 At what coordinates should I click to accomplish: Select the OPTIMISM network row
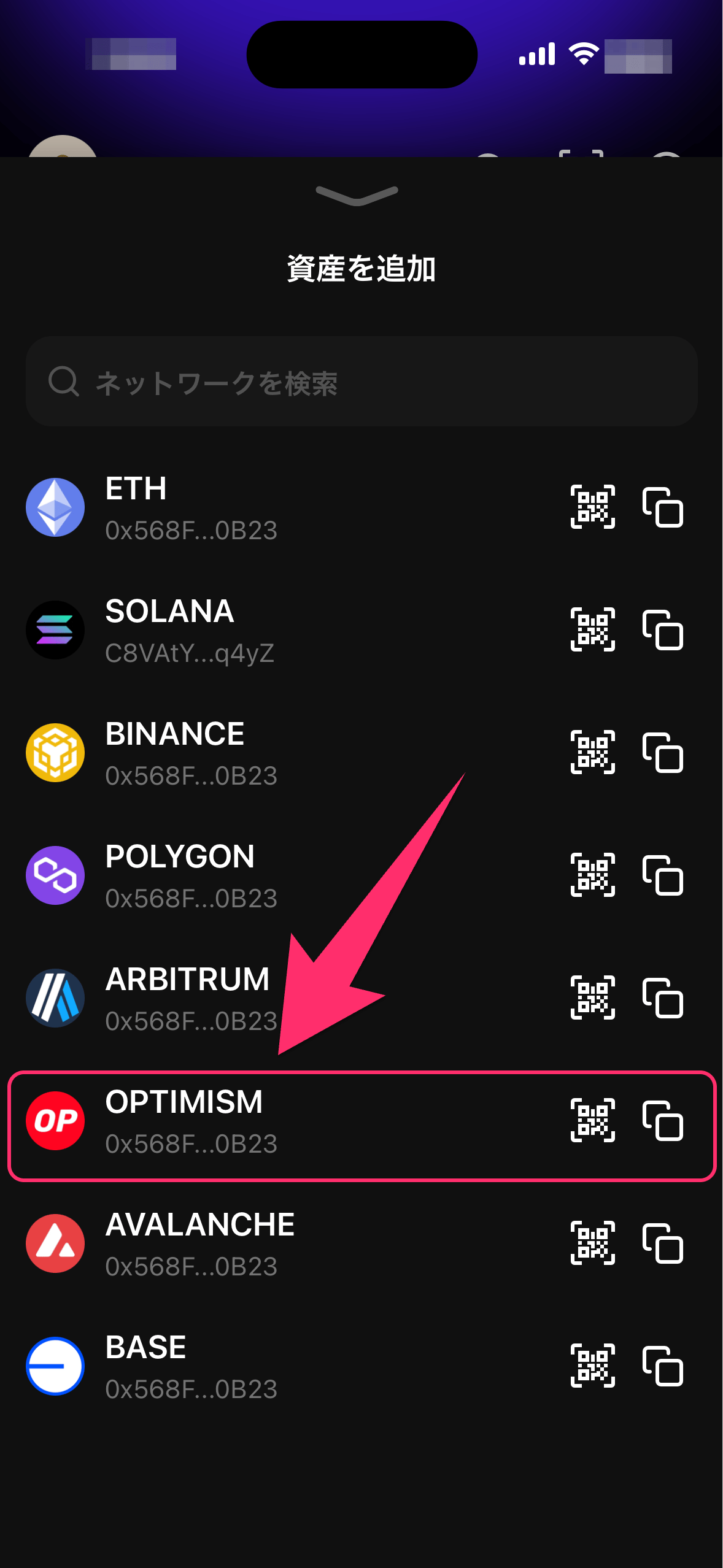click(x=246, y=1121)
